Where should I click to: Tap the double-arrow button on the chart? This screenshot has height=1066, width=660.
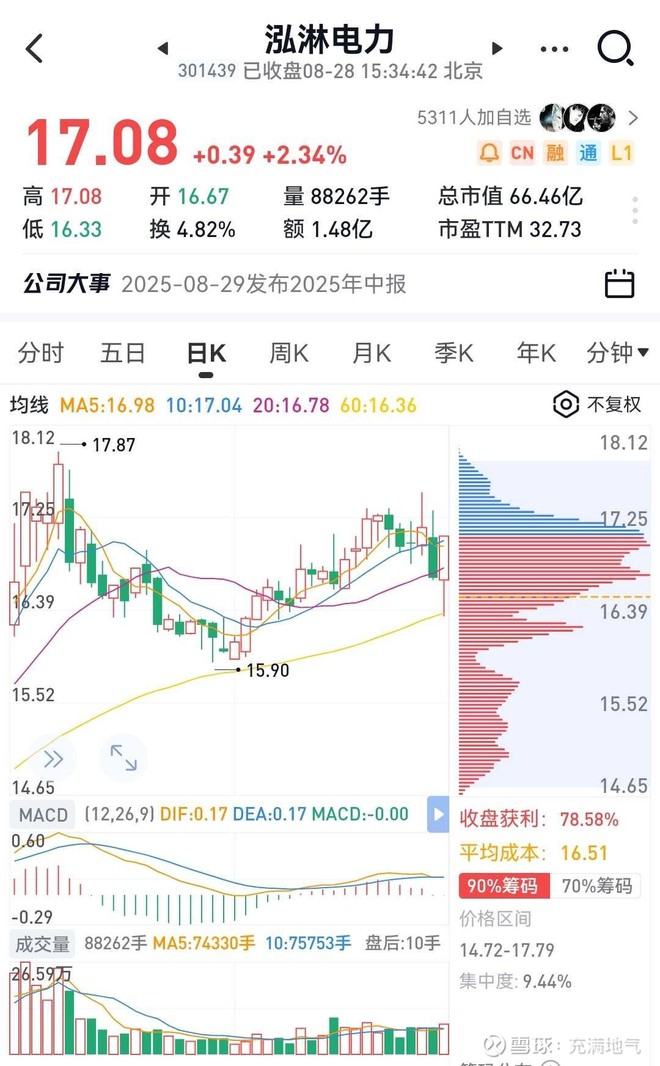click(x=52, y=758)
